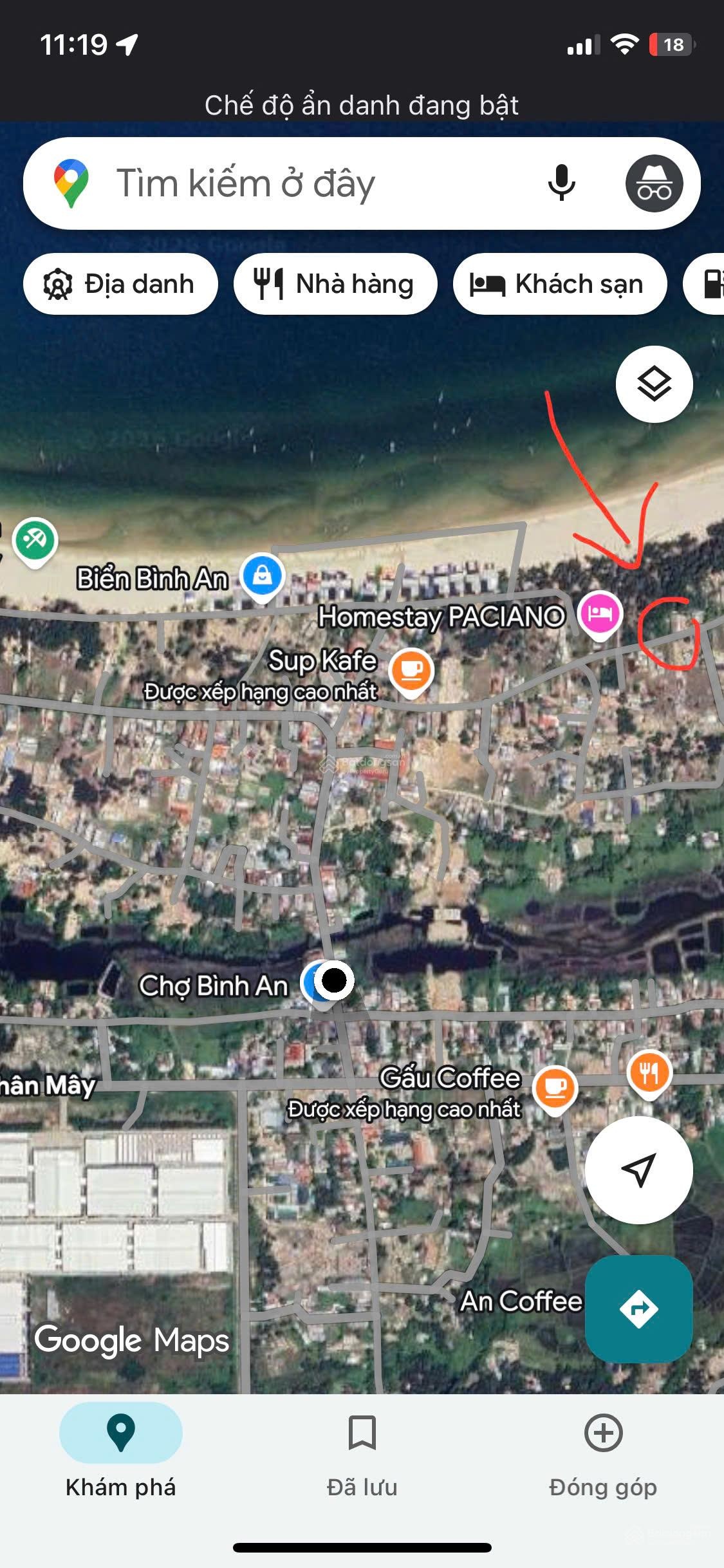The width and height of the screenshot is (724, 1568).
Task: Select the Khách sạn chip
Action: [559, 284]
